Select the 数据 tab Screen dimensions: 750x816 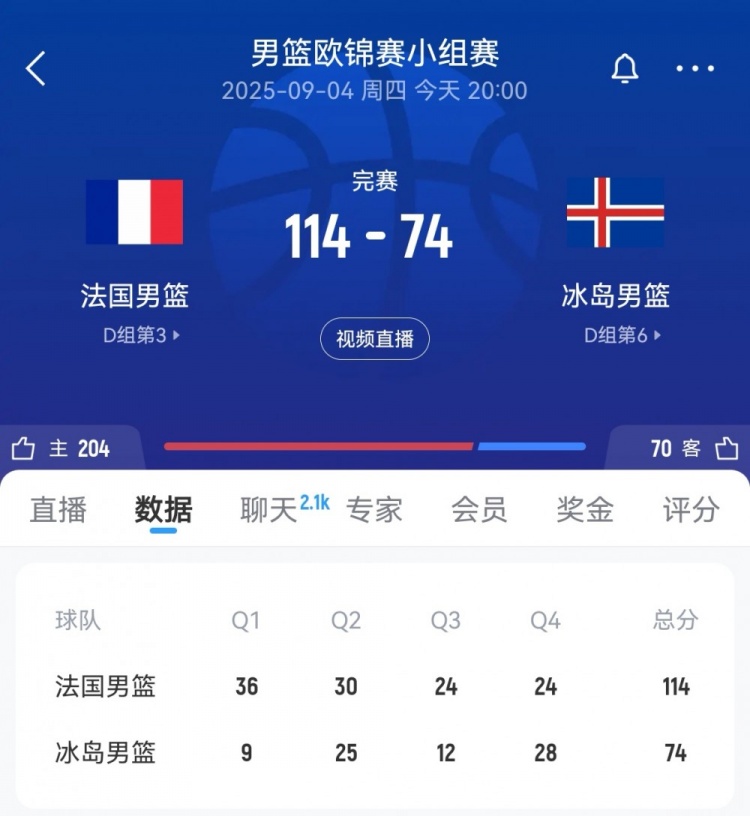pos(163,510)
